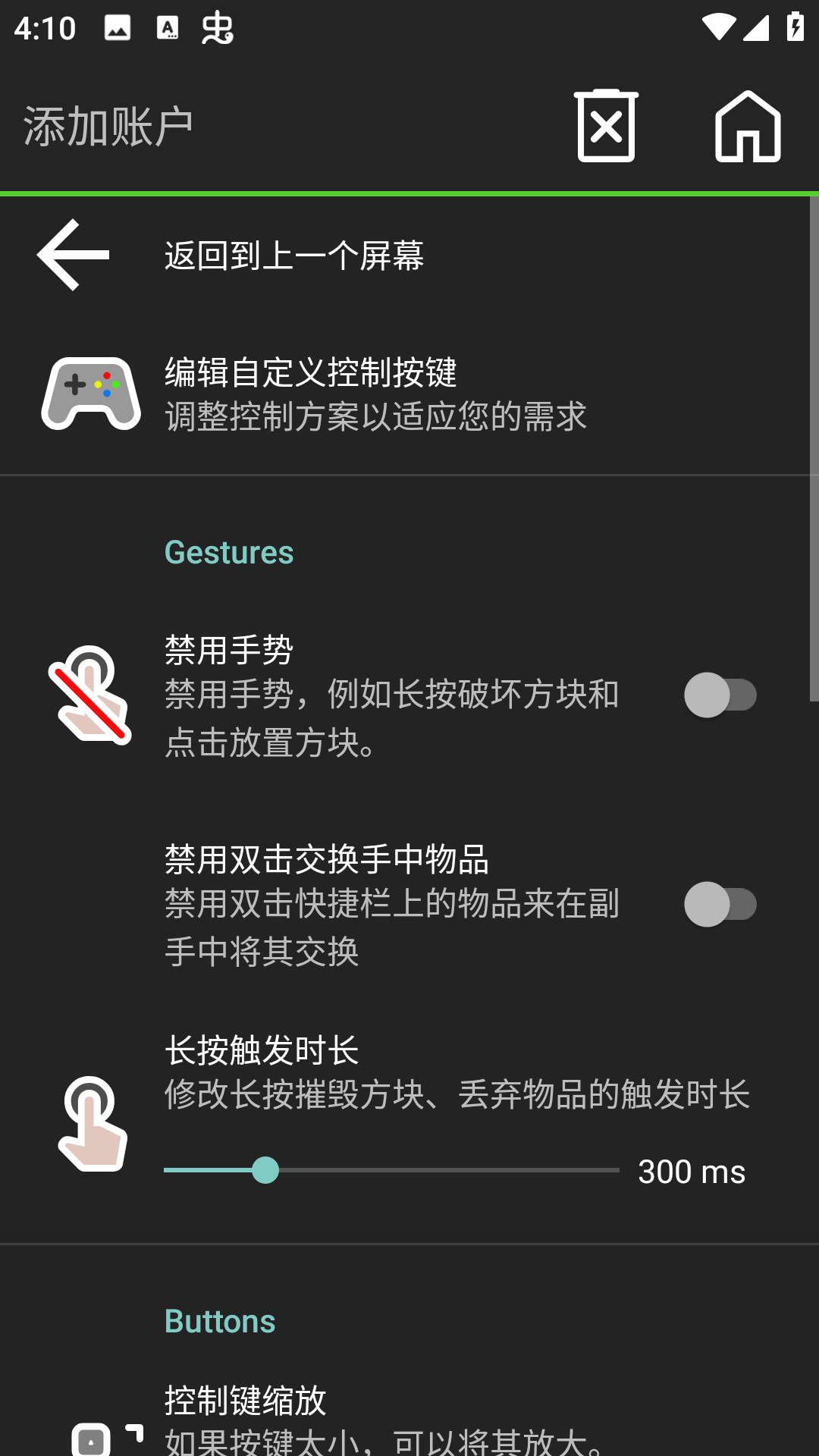The height and width of the screenshot is (1456, 819).
Task: Adjust the 300 ms long-press duration slider
Action: click(x=266, y=1170)
